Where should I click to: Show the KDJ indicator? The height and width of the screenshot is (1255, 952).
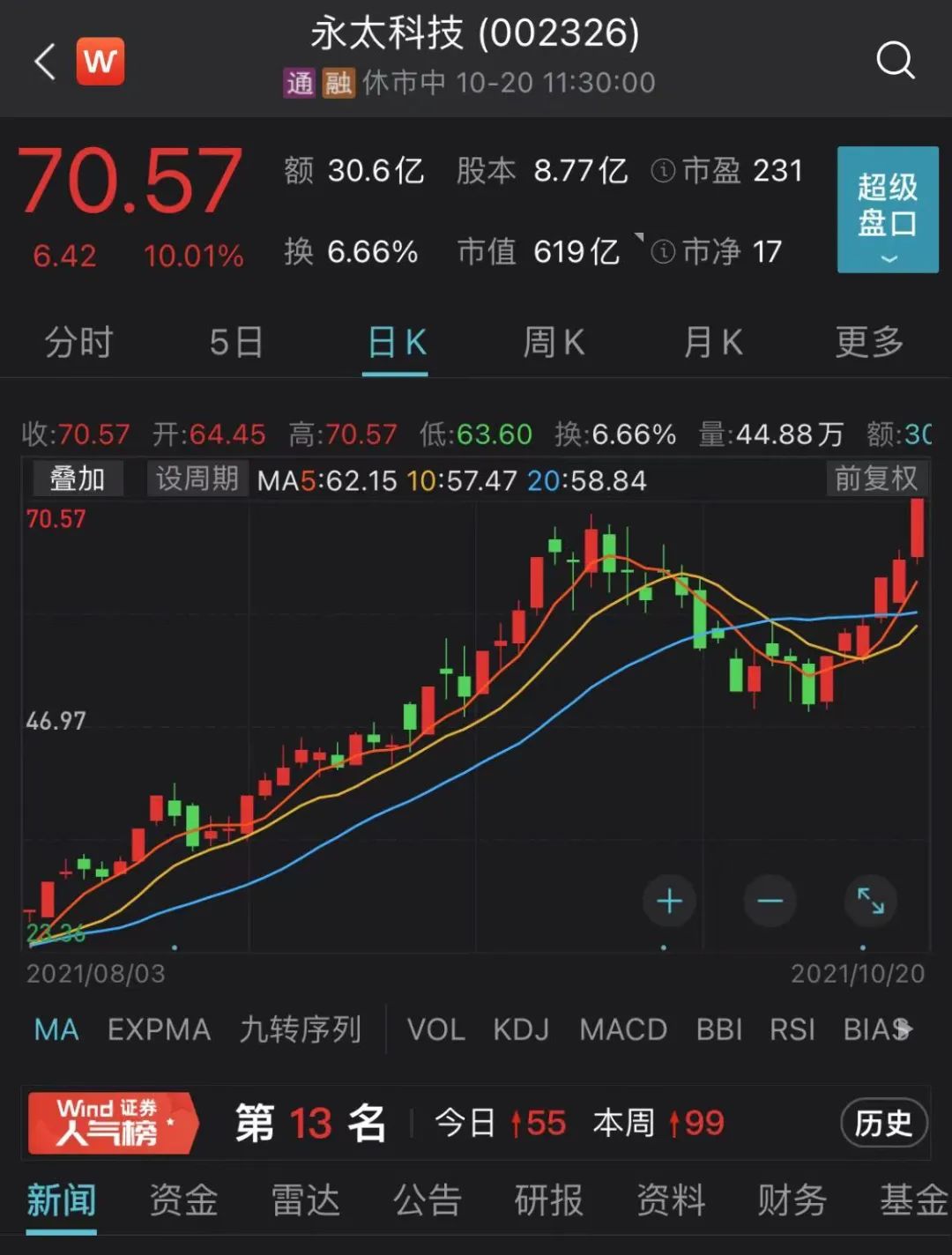pos(520,1029)
